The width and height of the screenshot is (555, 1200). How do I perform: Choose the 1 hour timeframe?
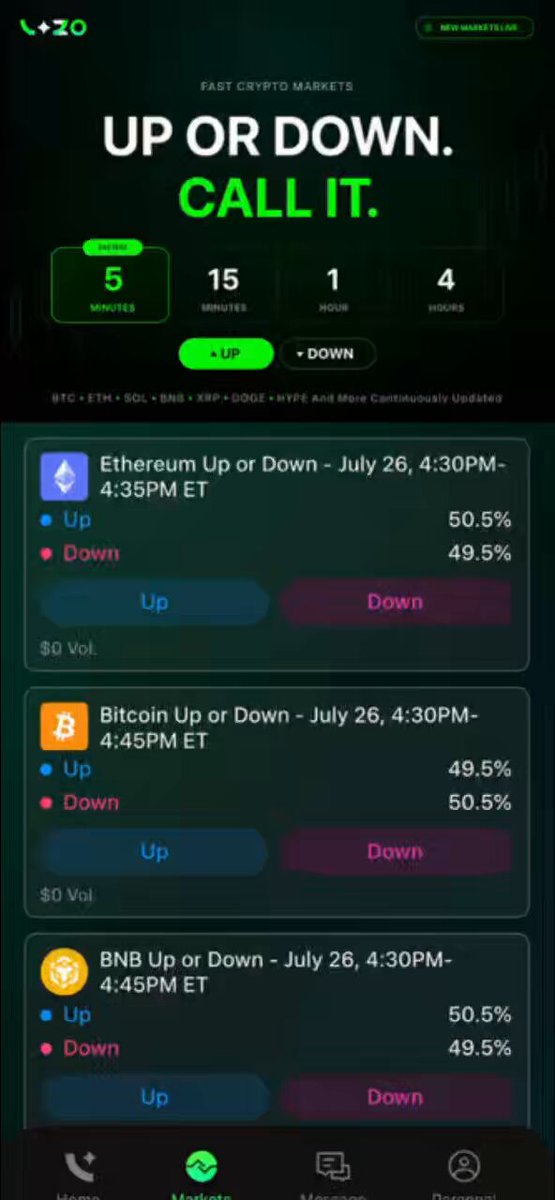(333, 285)
